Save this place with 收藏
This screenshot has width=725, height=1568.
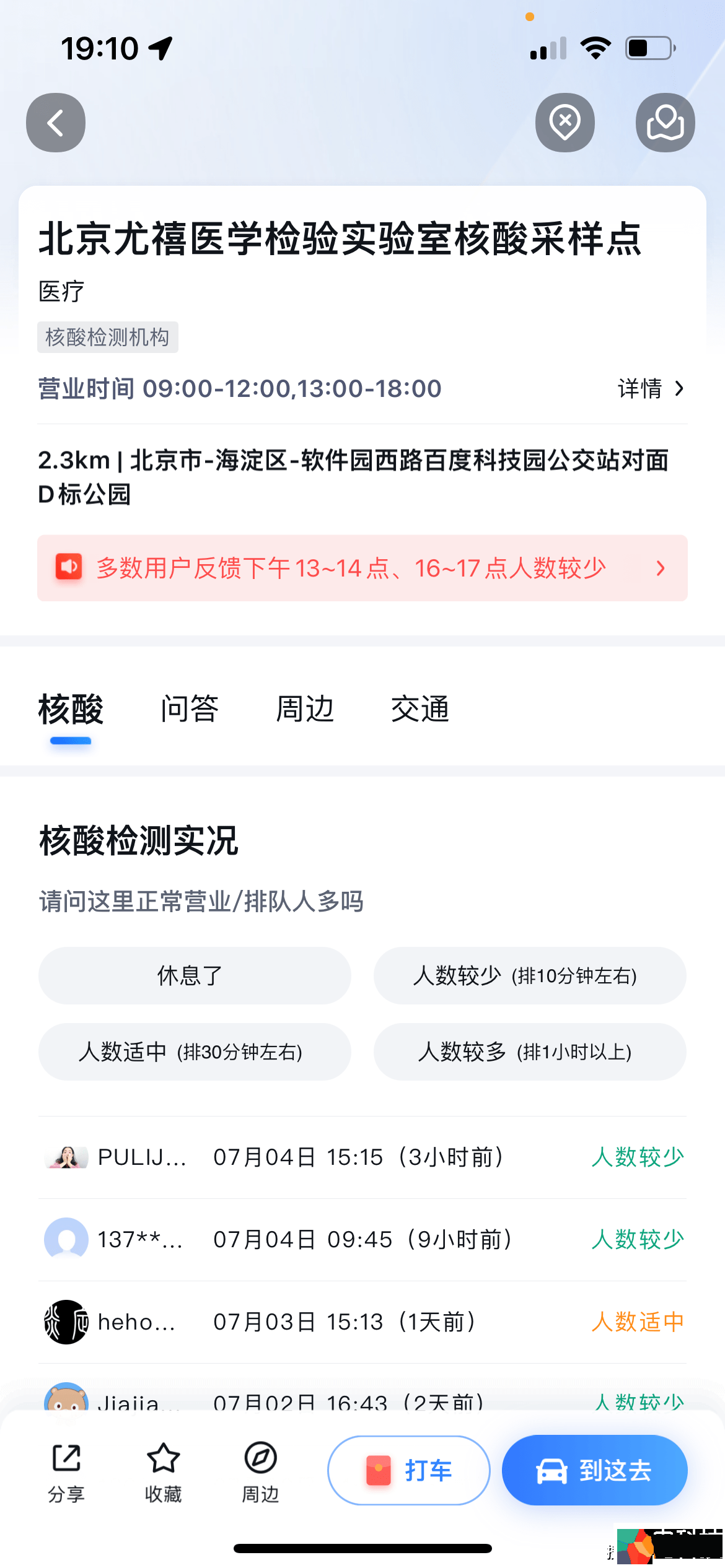(x=163, y=1473)
